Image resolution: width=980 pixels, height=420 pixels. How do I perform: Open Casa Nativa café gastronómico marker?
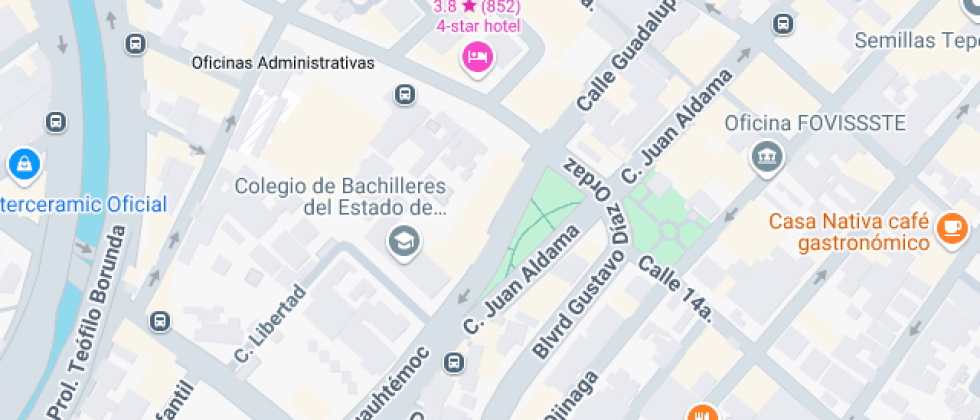pyautogui.click(x=951, y=229)
